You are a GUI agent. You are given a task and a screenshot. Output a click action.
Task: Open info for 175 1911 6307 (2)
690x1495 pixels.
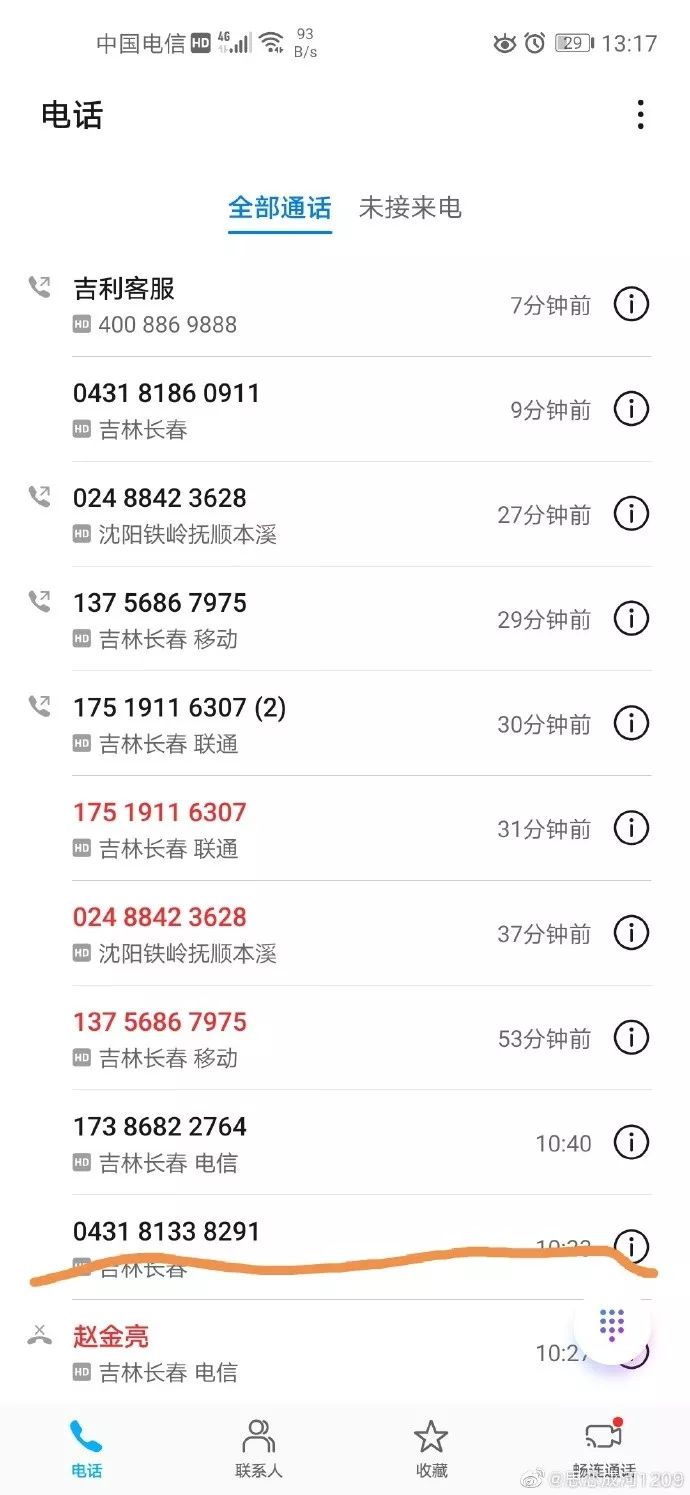pos(631,723)
